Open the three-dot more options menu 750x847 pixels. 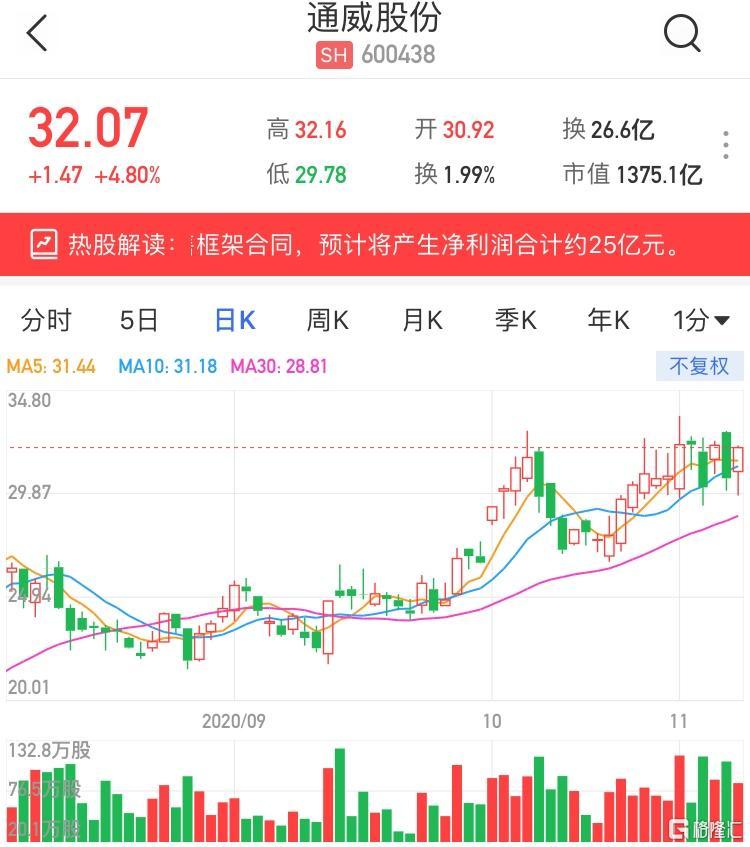point(726,147)
